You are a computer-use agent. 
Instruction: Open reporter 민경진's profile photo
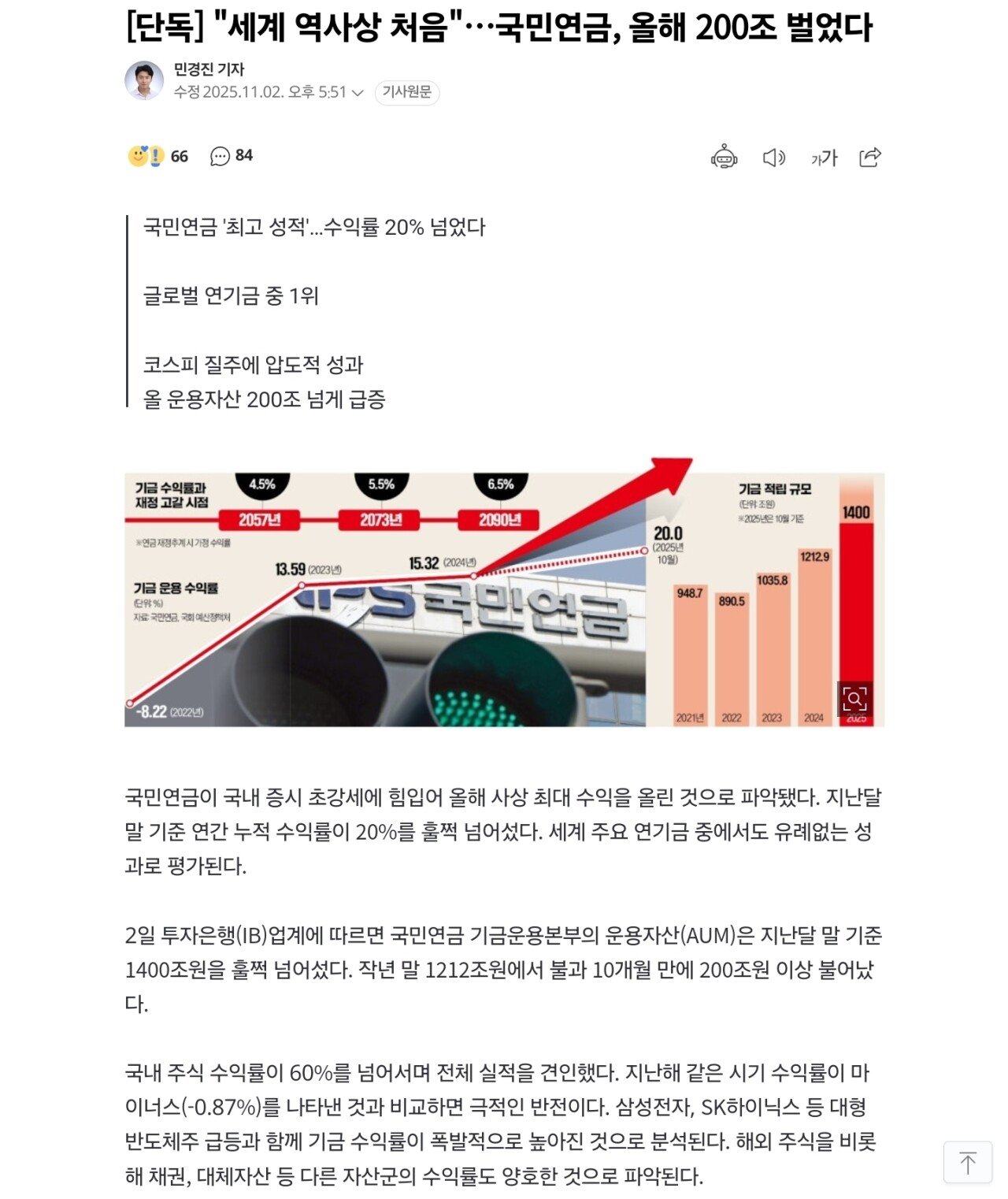(x=144, y=80)
